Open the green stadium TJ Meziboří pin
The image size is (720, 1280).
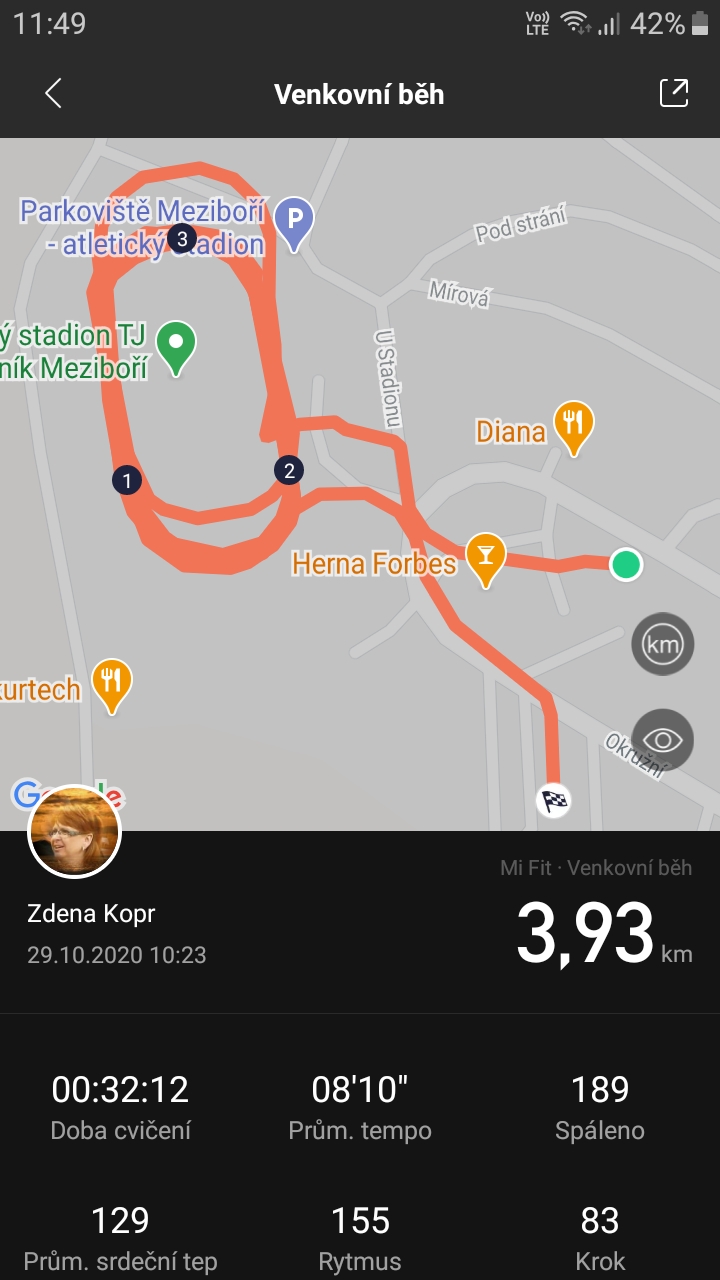(x=177, y=348)
